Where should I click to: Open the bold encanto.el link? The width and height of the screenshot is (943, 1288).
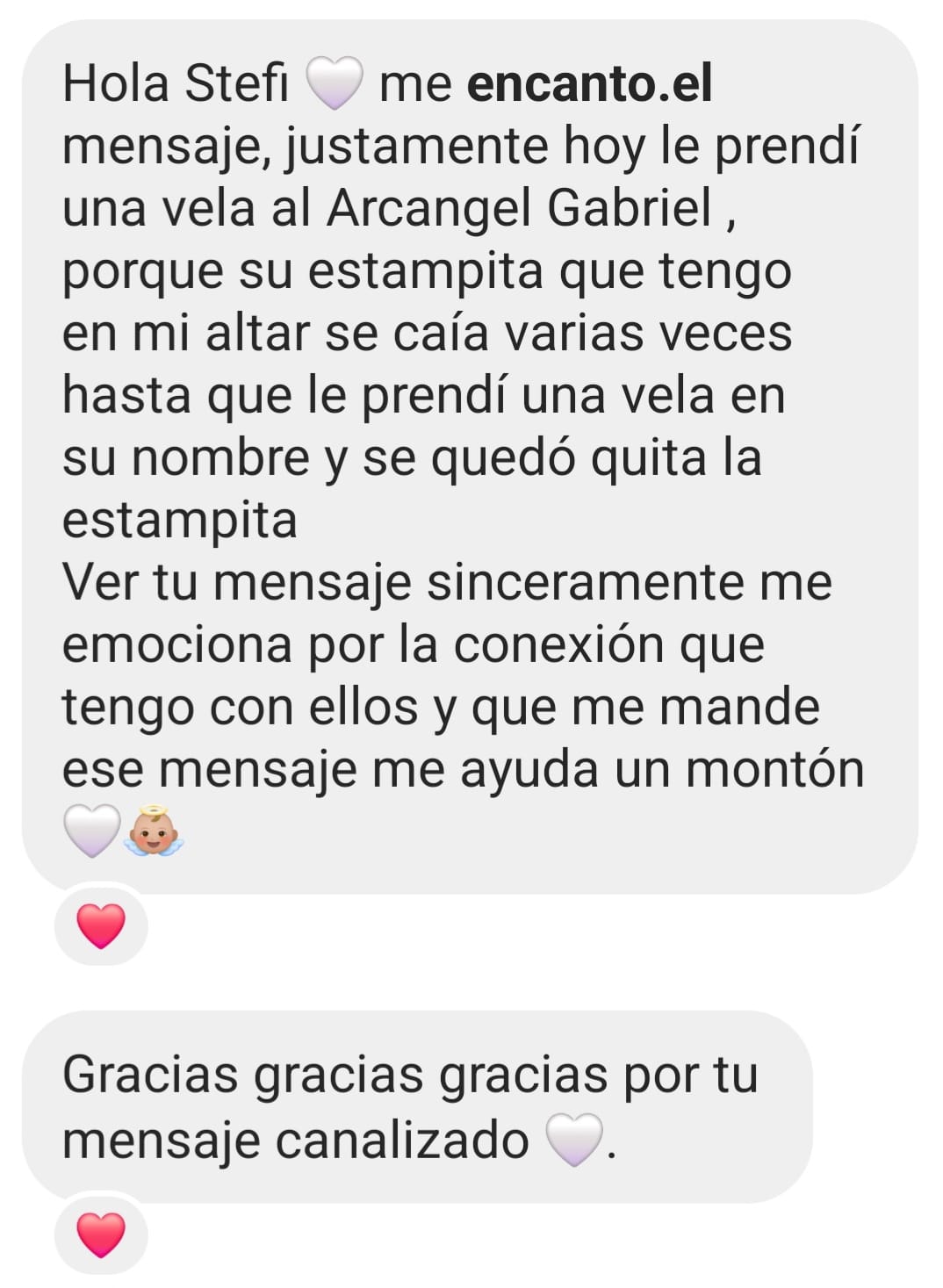(x=589, y=85)
